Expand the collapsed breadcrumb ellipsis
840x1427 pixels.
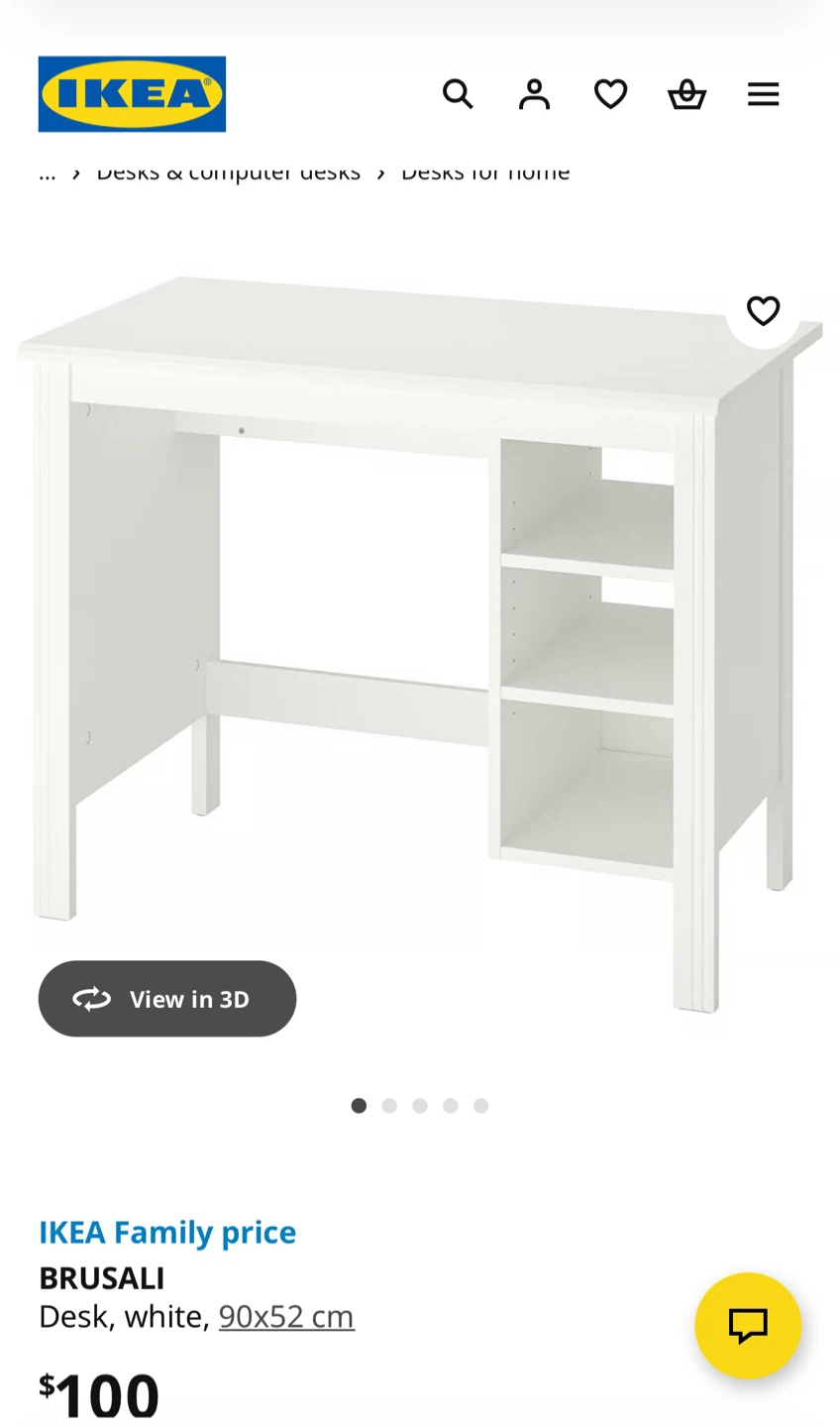pyautogui.click(x=47, y=175)
